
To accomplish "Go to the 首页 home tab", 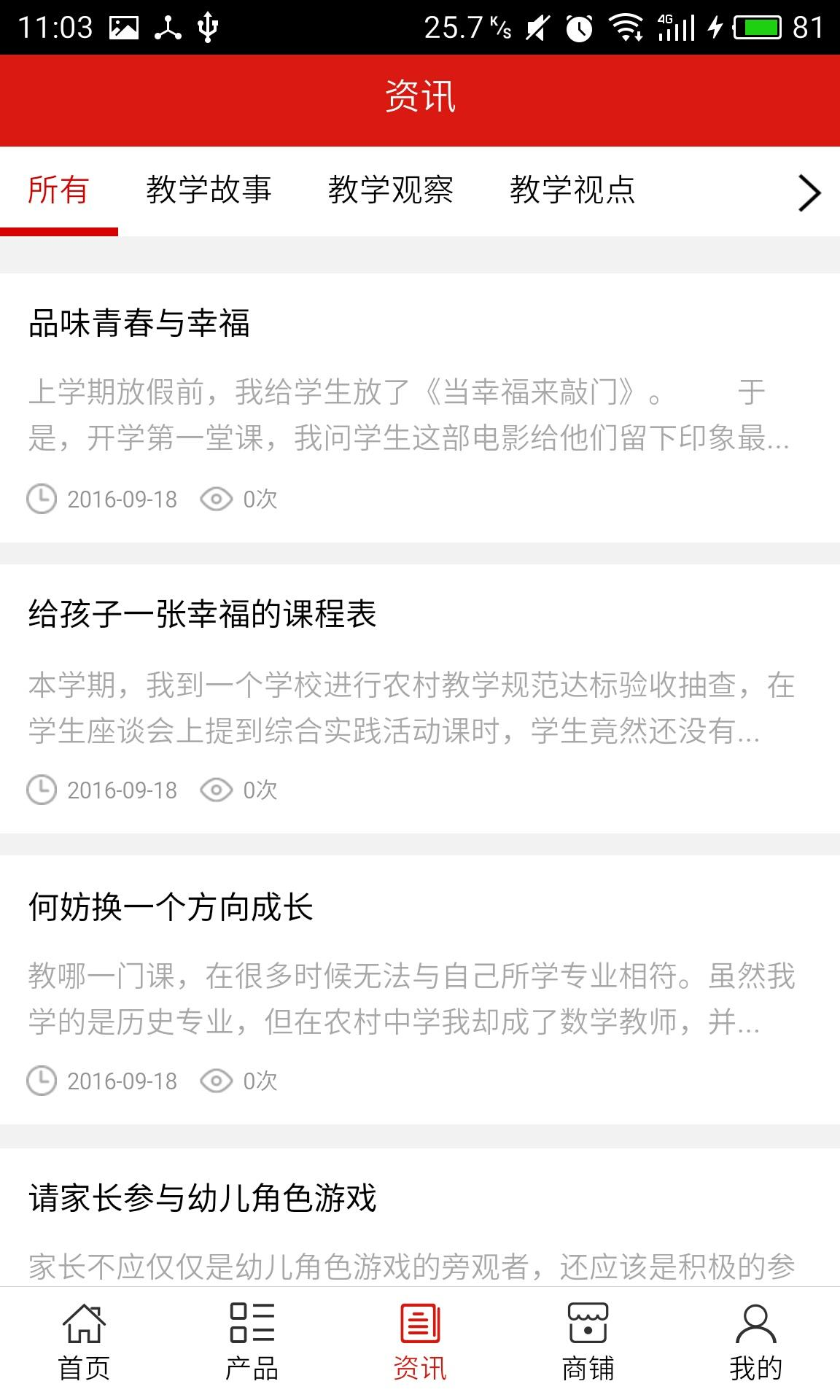I will 84,1343.
